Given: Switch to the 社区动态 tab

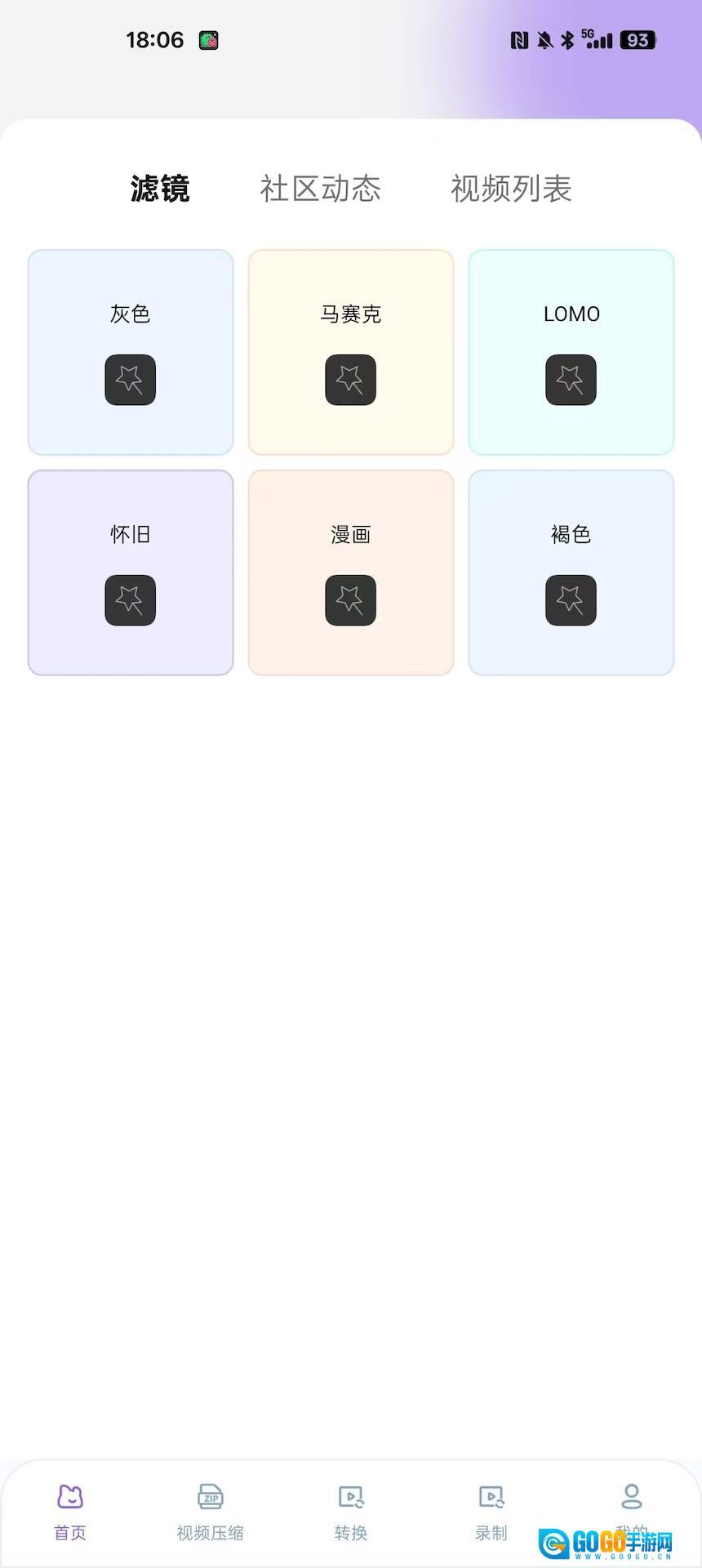Looking at the screenshot, I should 320,189.
